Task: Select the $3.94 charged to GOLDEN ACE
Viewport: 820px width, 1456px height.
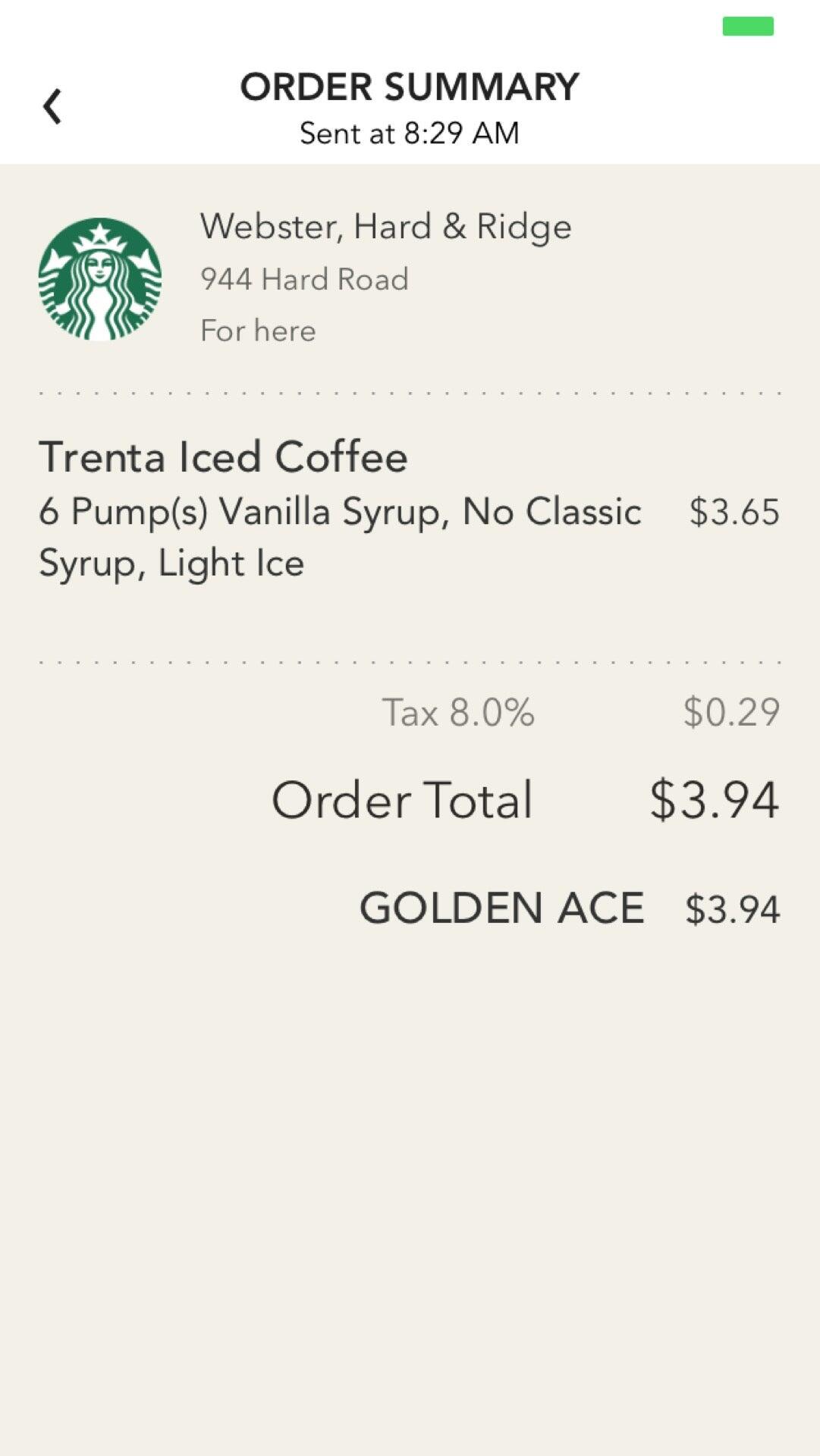Action: [732, 906]
